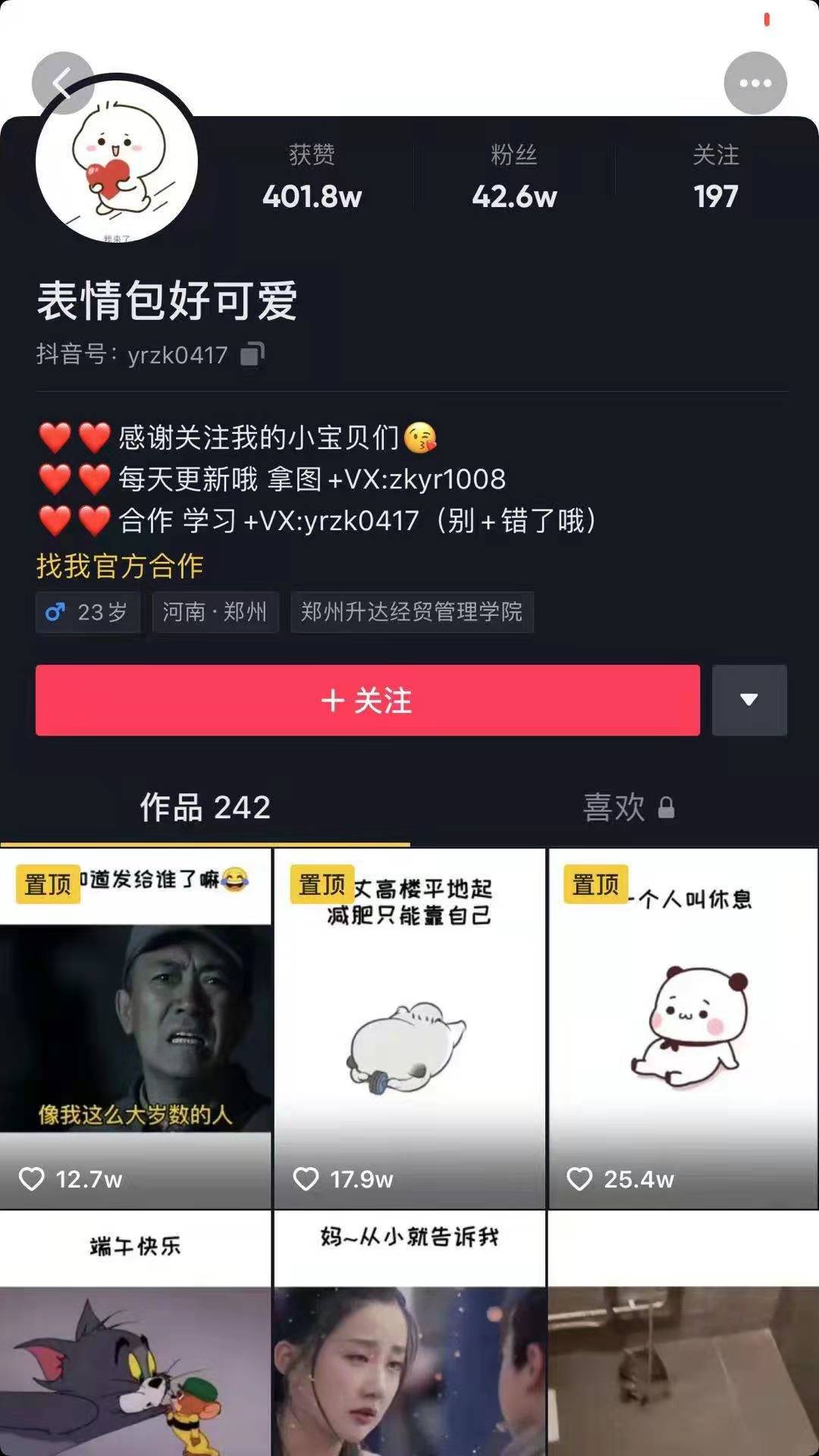Open pinned video 一个人叫休息
The image size is (819, 1456).
(683, 1028)
